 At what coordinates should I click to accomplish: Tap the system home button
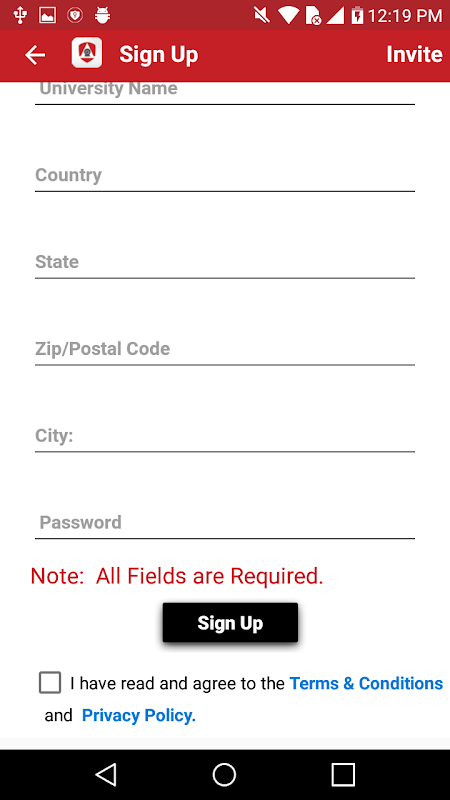coord(224,774)
